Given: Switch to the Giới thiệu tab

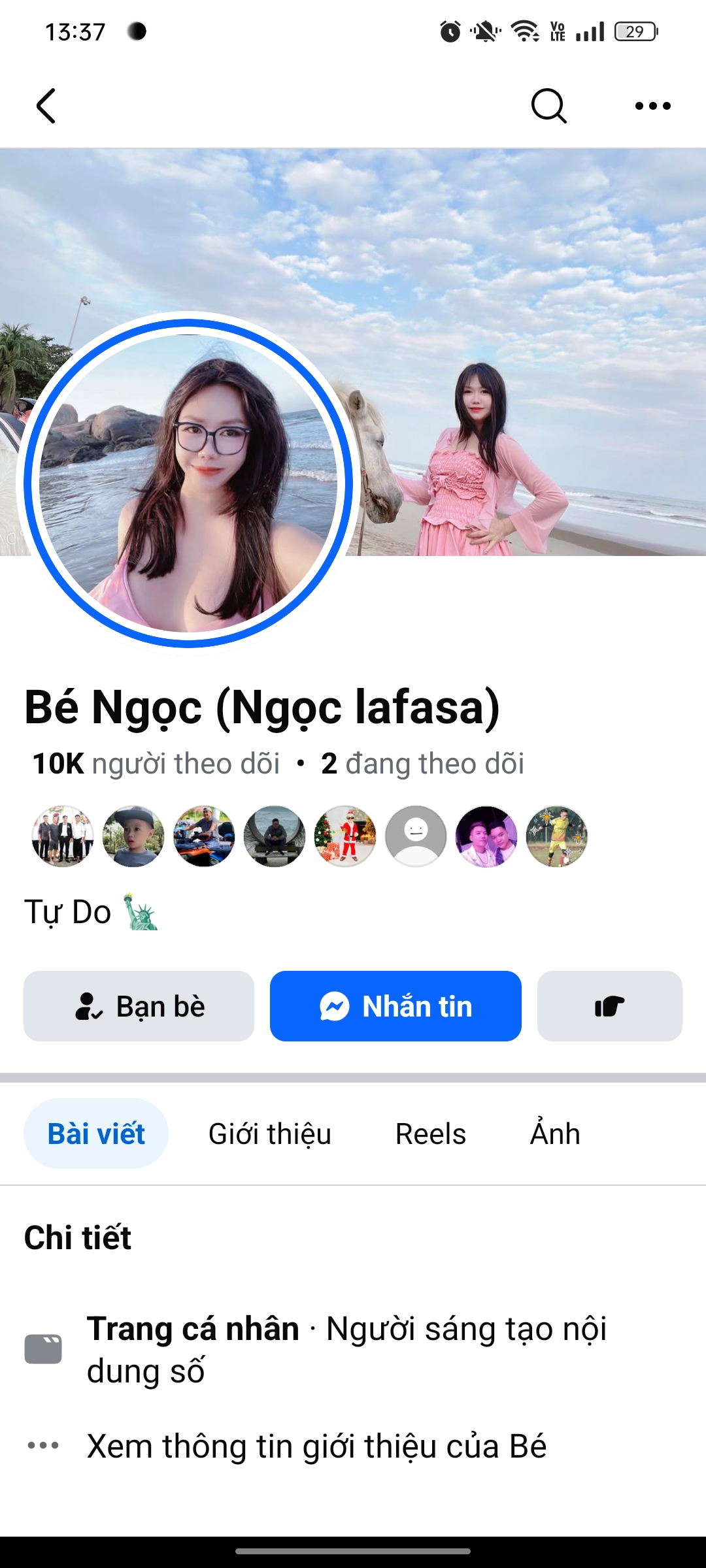Looking at the screenshot, I should click(269, 1134).
